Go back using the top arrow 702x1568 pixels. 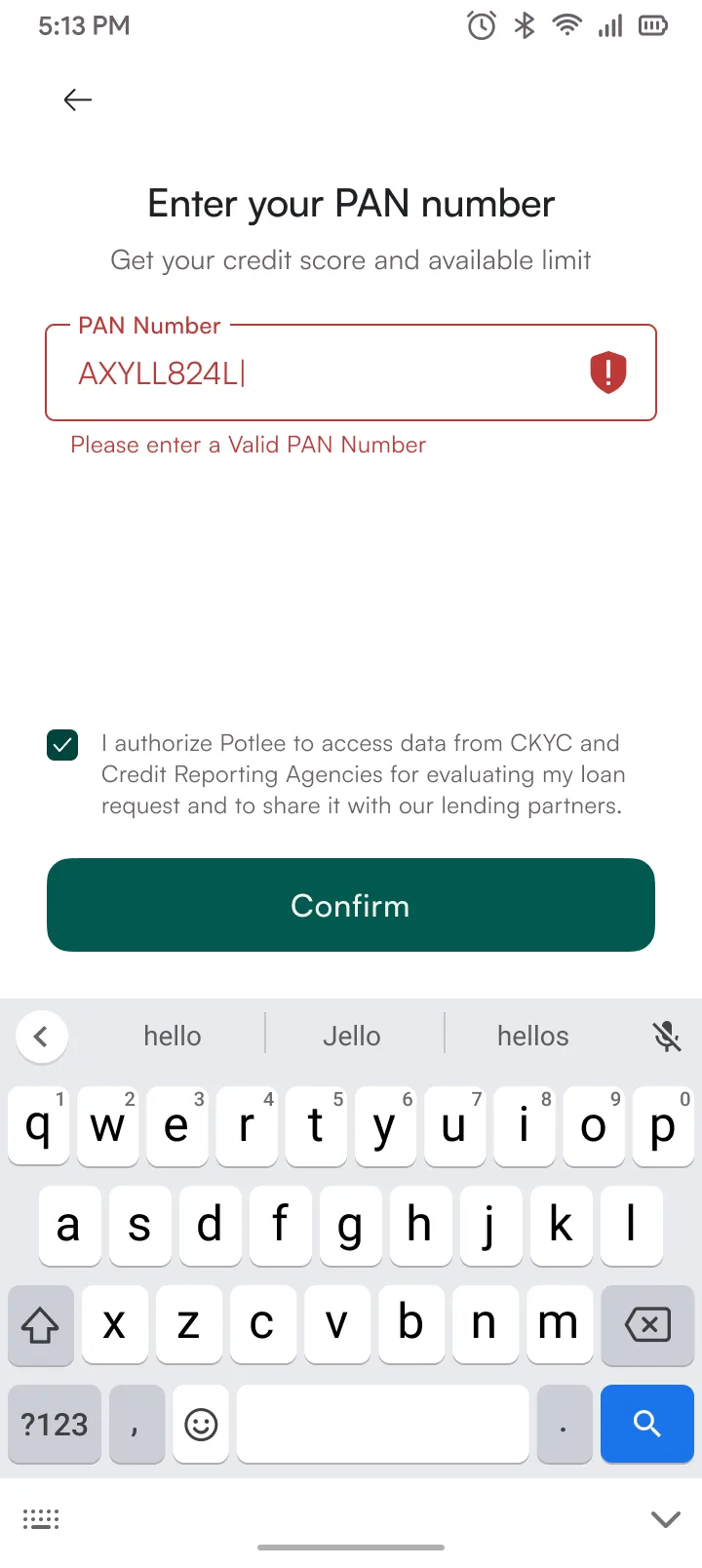tap(77, 99)
